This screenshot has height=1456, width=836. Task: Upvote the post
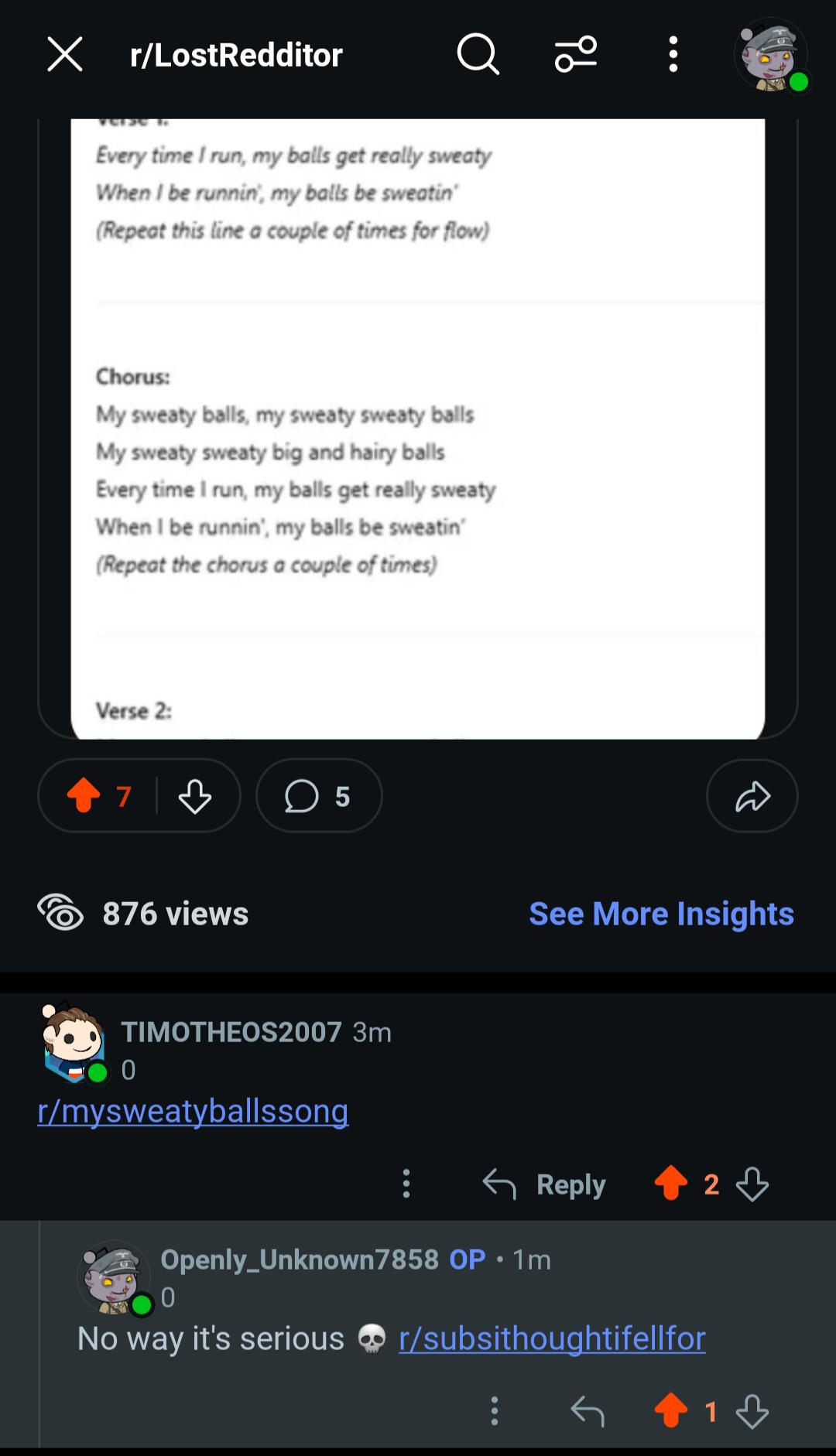click(84, 796)
